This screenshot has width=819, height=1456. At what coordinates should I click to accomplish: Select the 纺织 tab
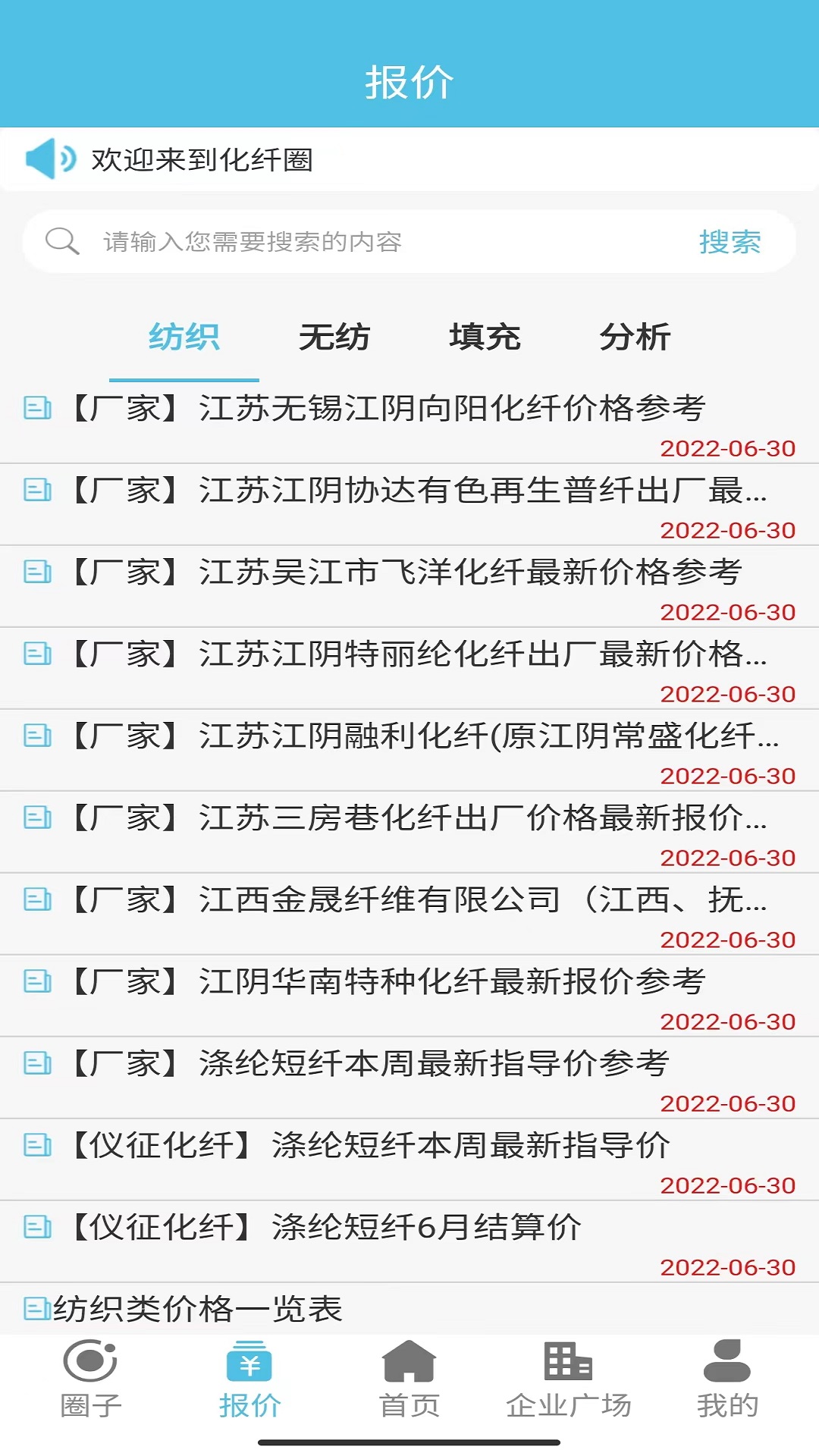pyautogui.click(x=184, y=337)
